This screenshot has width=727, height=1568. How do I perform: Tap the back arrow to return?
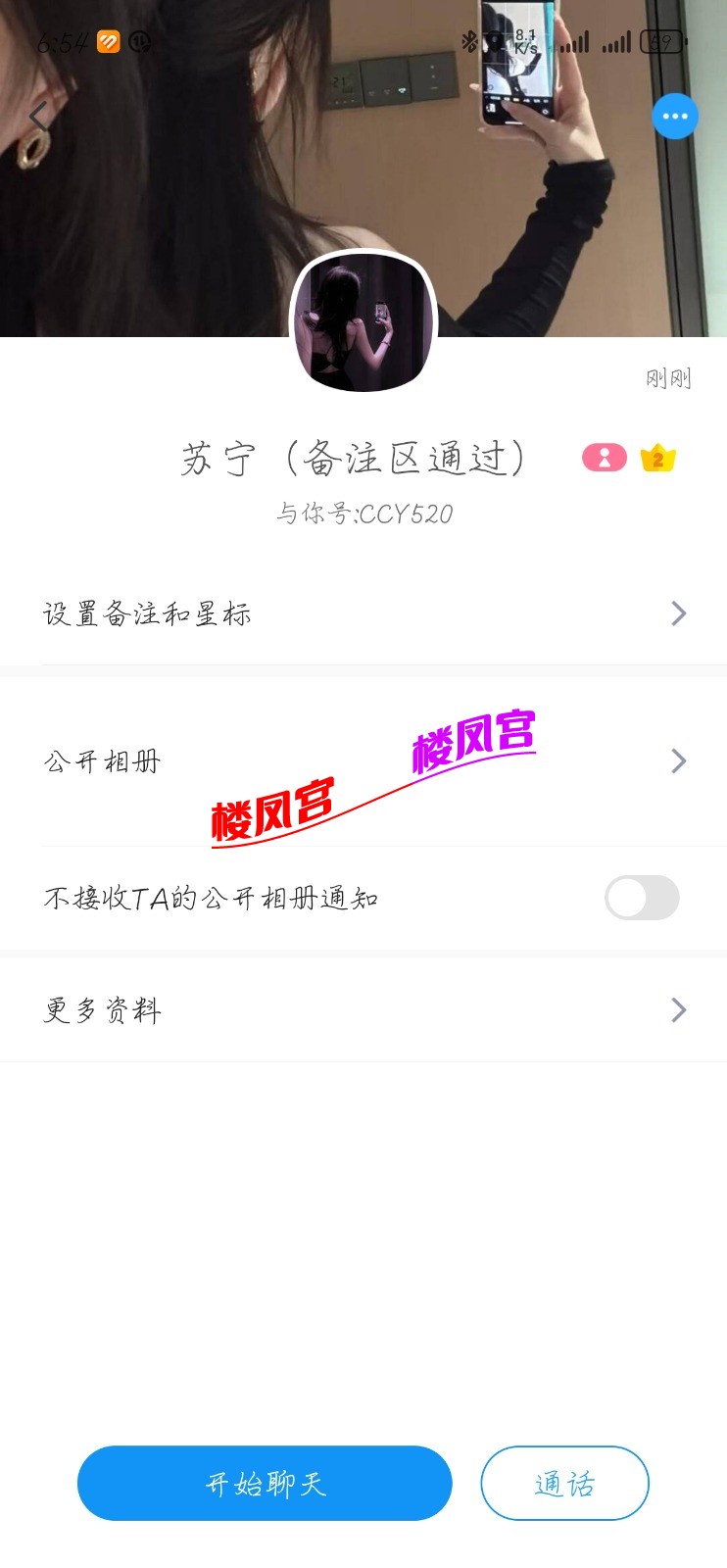coord(36,116)
